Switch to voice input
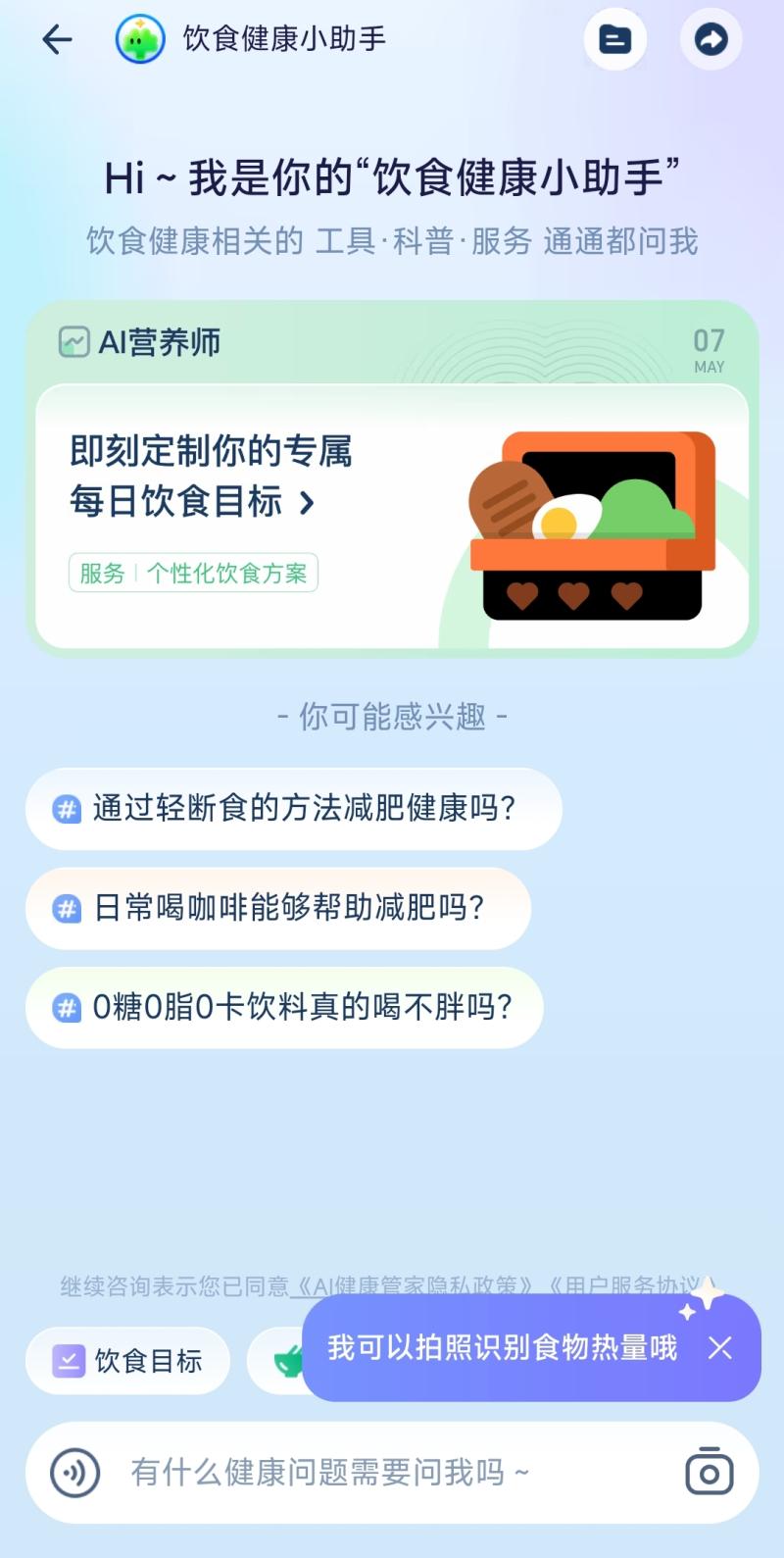The height and width of the screenshot is (1558, 784). pos(75,1472)
